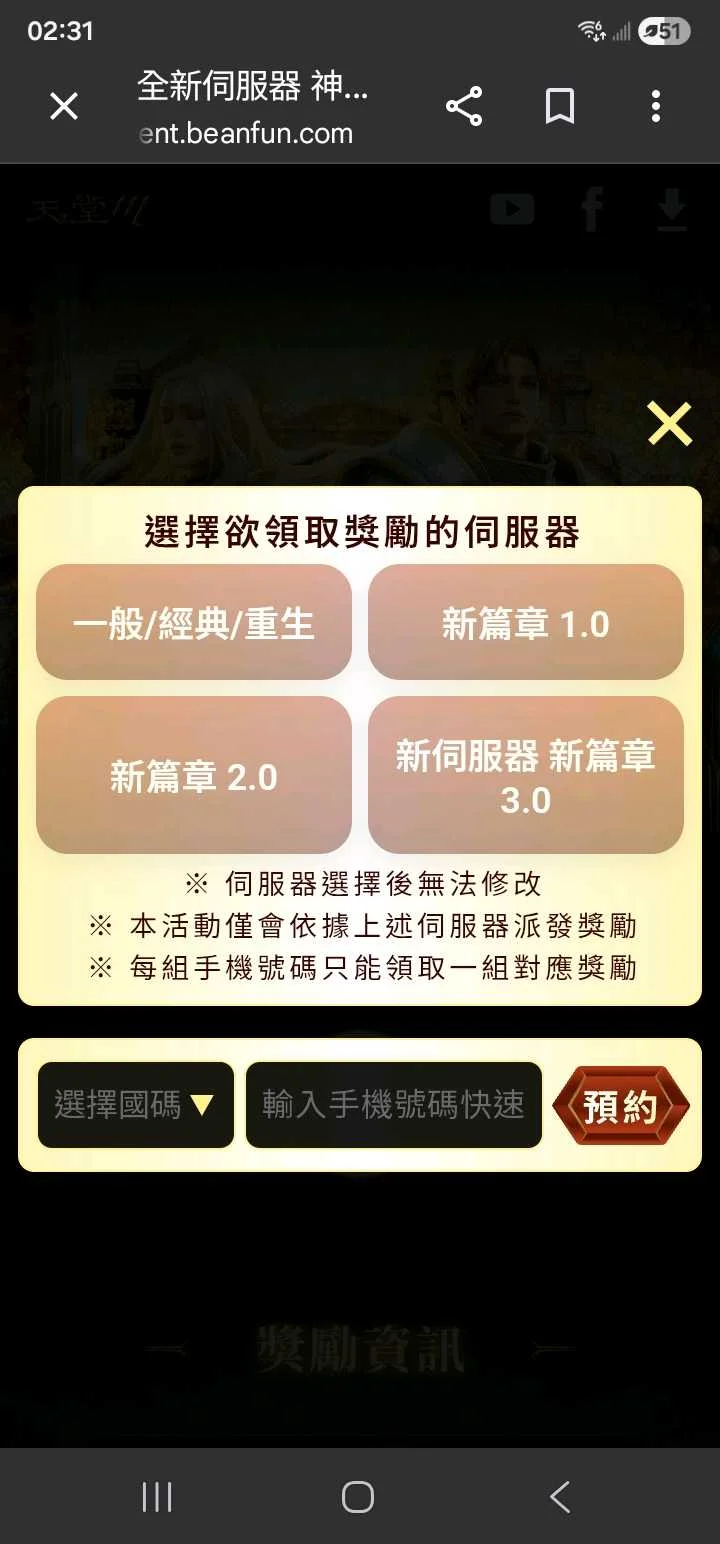Open recent apps from navigation bar
Image resolution: width=720 pixels, height=1544 pixels.
click(157, 1497)
